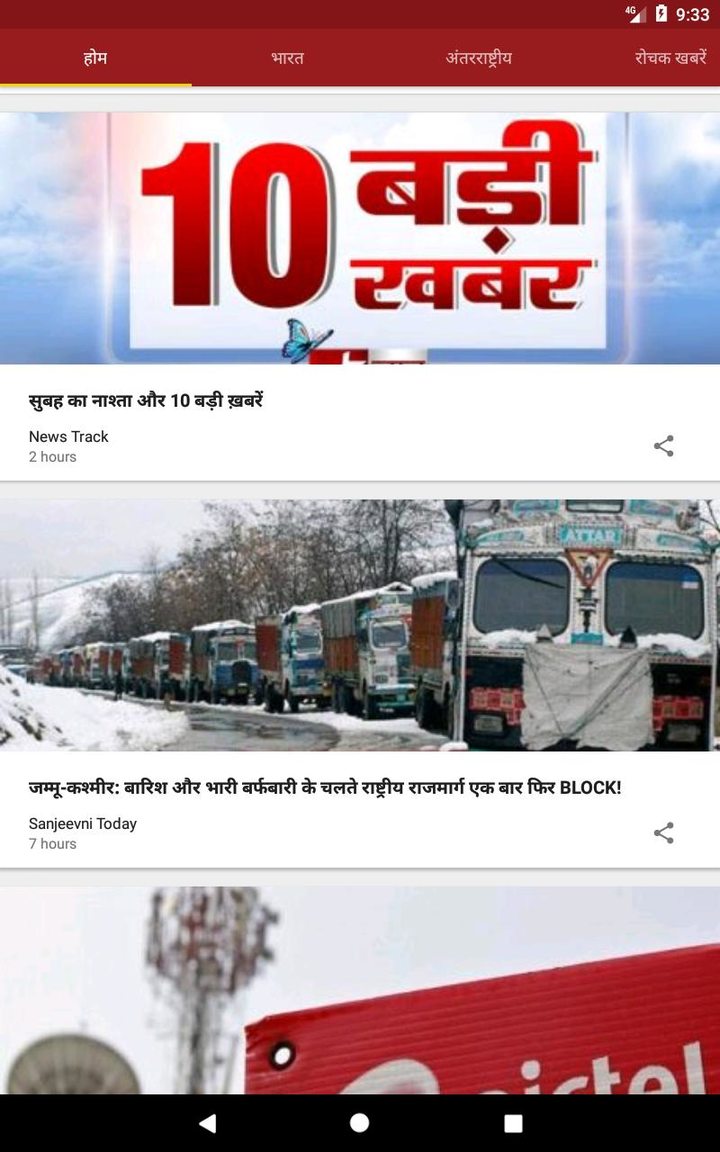
Task: Open the Airtel tower news card
Action: tap(360, 990)
